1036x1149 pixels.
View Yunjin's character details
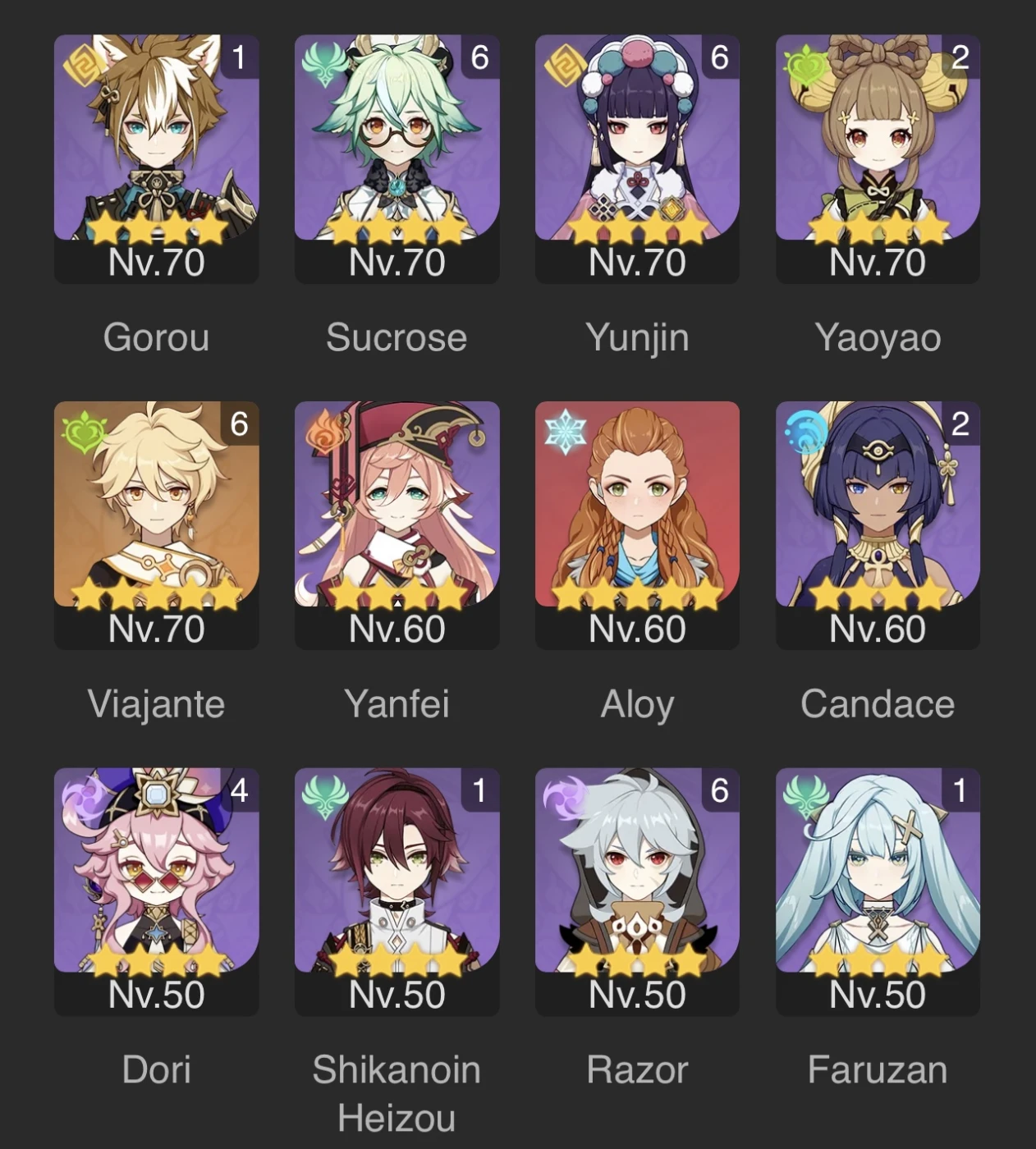tap(637, 148)
